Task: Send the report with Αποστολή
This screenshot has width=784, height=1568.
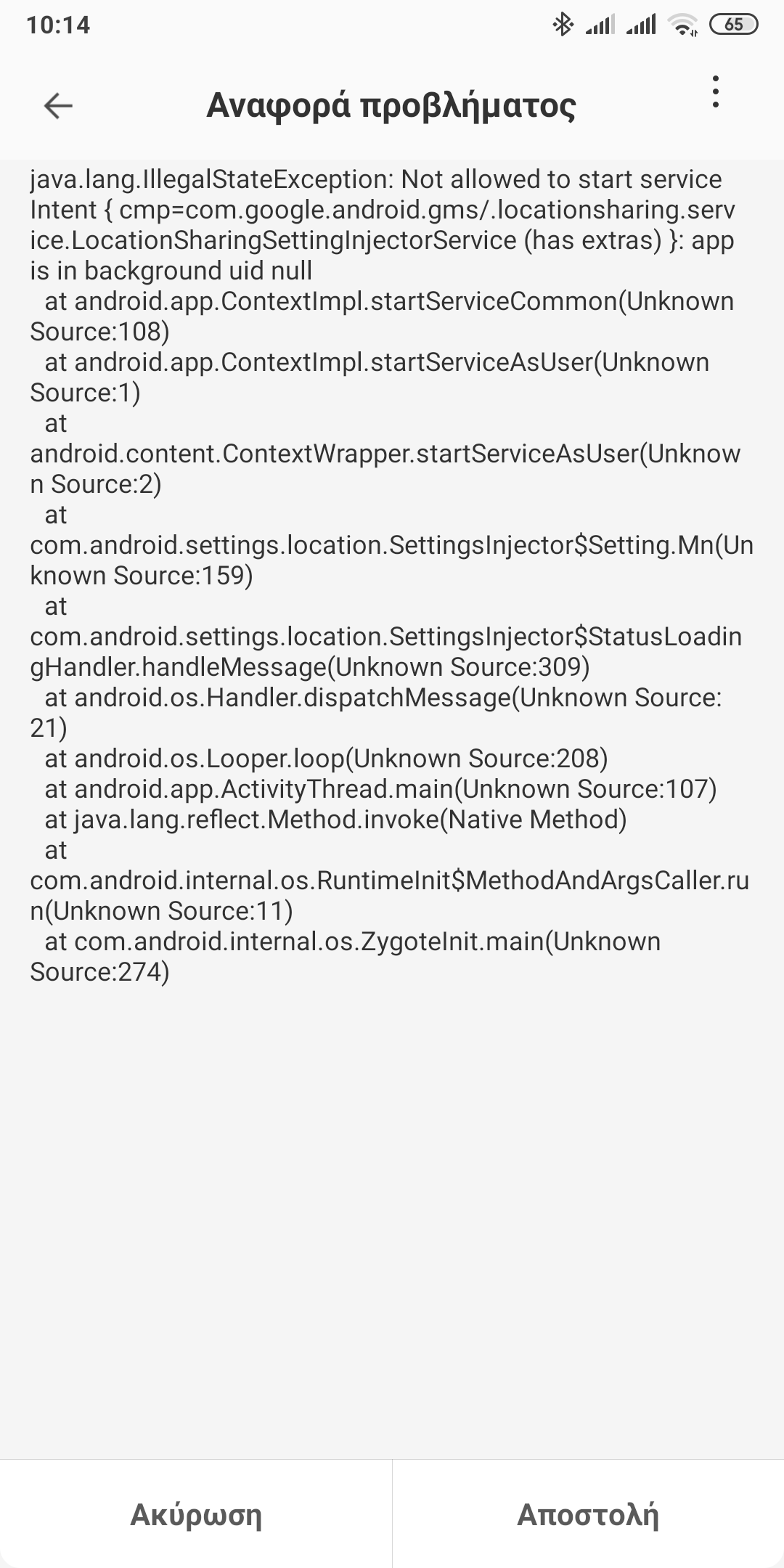Action: coord(588,1515)
